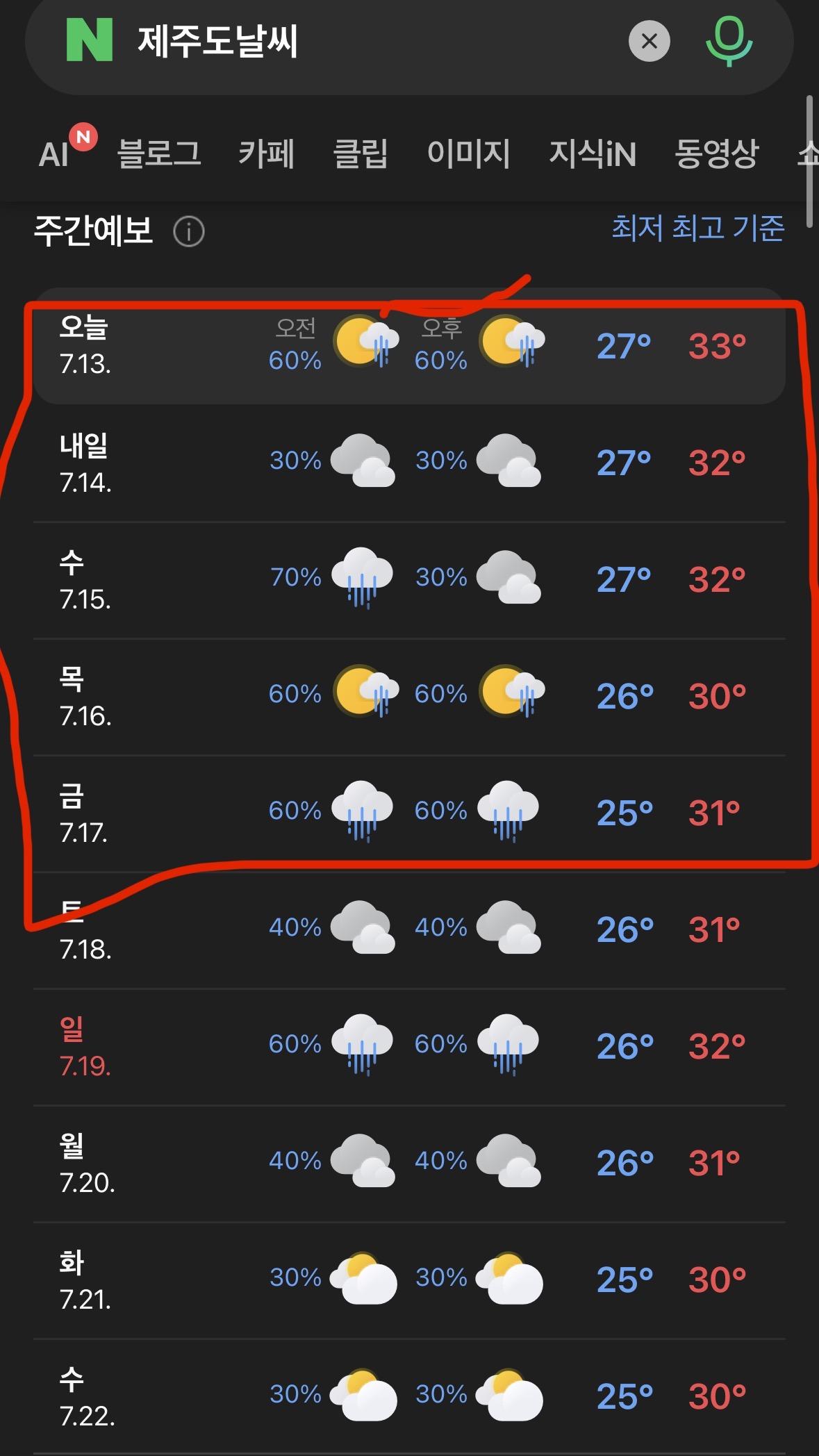Screen dimensions: 819x1456
Task: Switch to the 클립 tab
Action: pos(361,154)
